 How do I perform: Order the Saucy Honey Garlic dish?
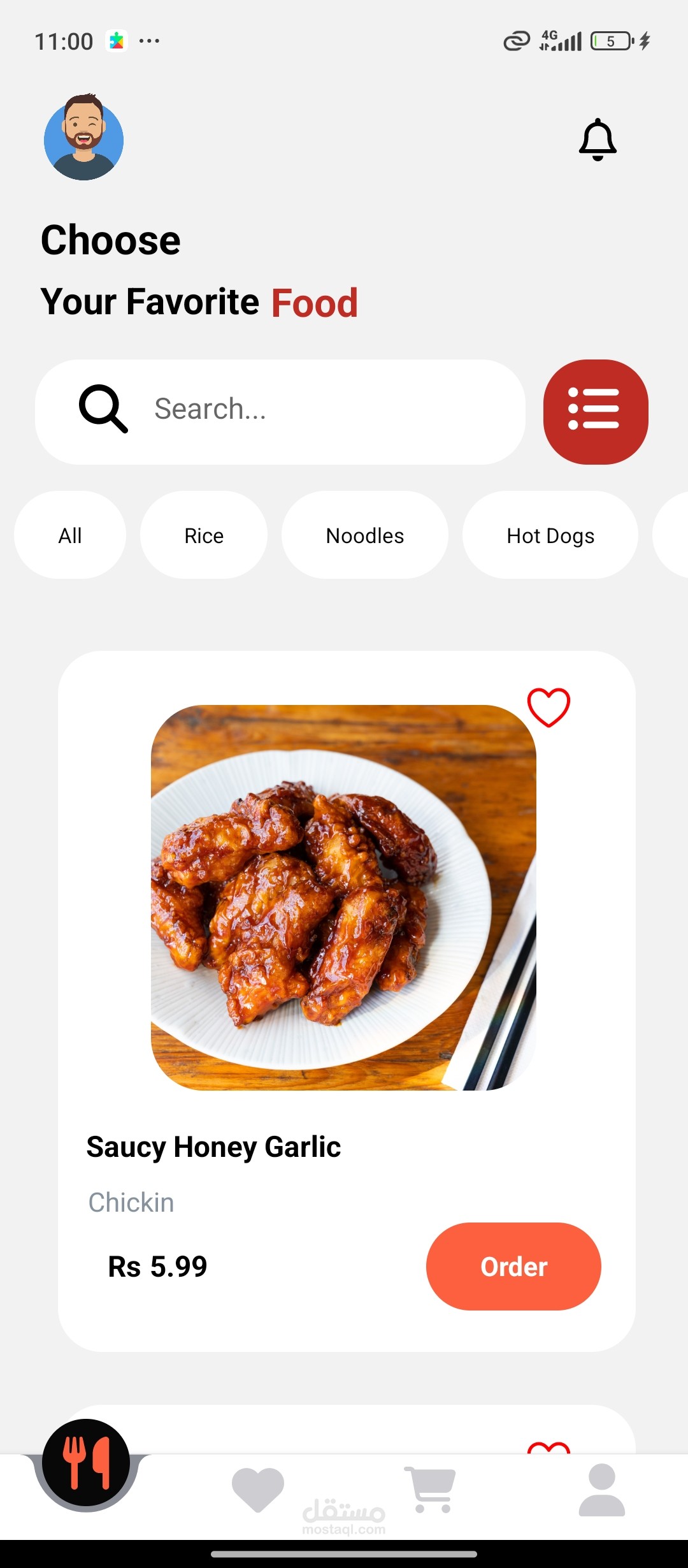(x=513, y=1266)
